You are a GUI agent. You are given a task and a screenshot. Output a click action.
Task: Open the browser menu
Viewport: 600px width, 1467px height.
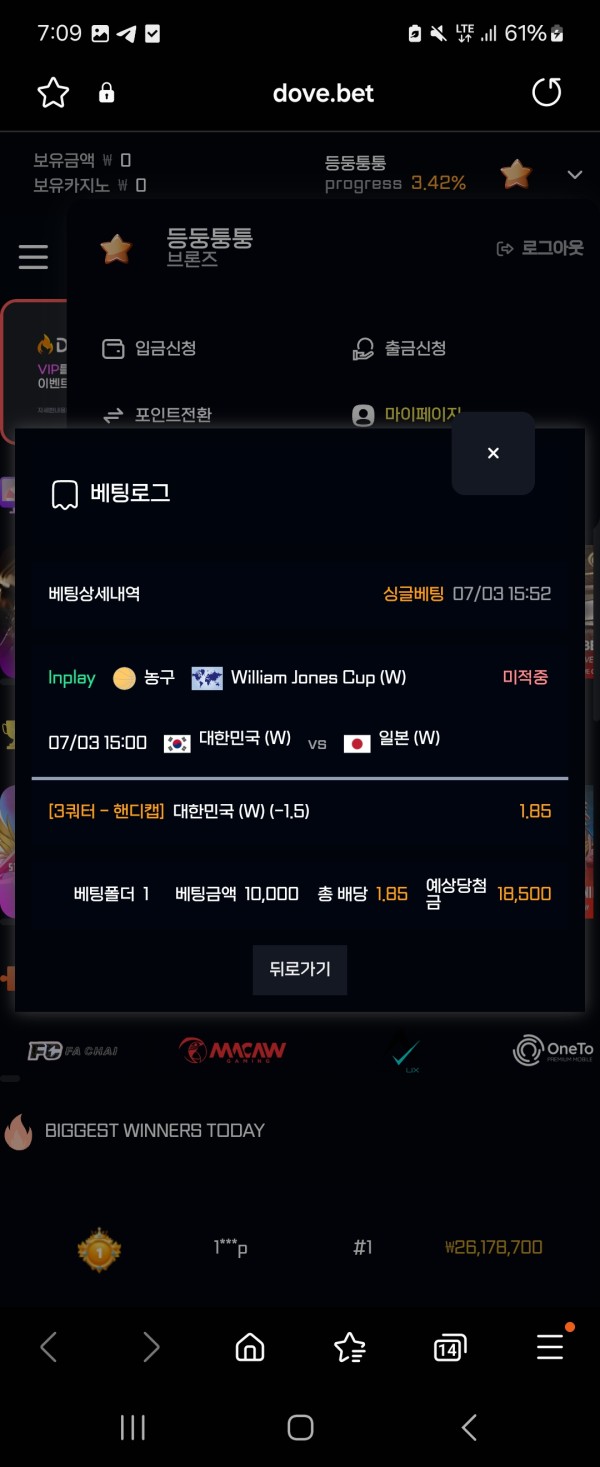coord(550,1348)
